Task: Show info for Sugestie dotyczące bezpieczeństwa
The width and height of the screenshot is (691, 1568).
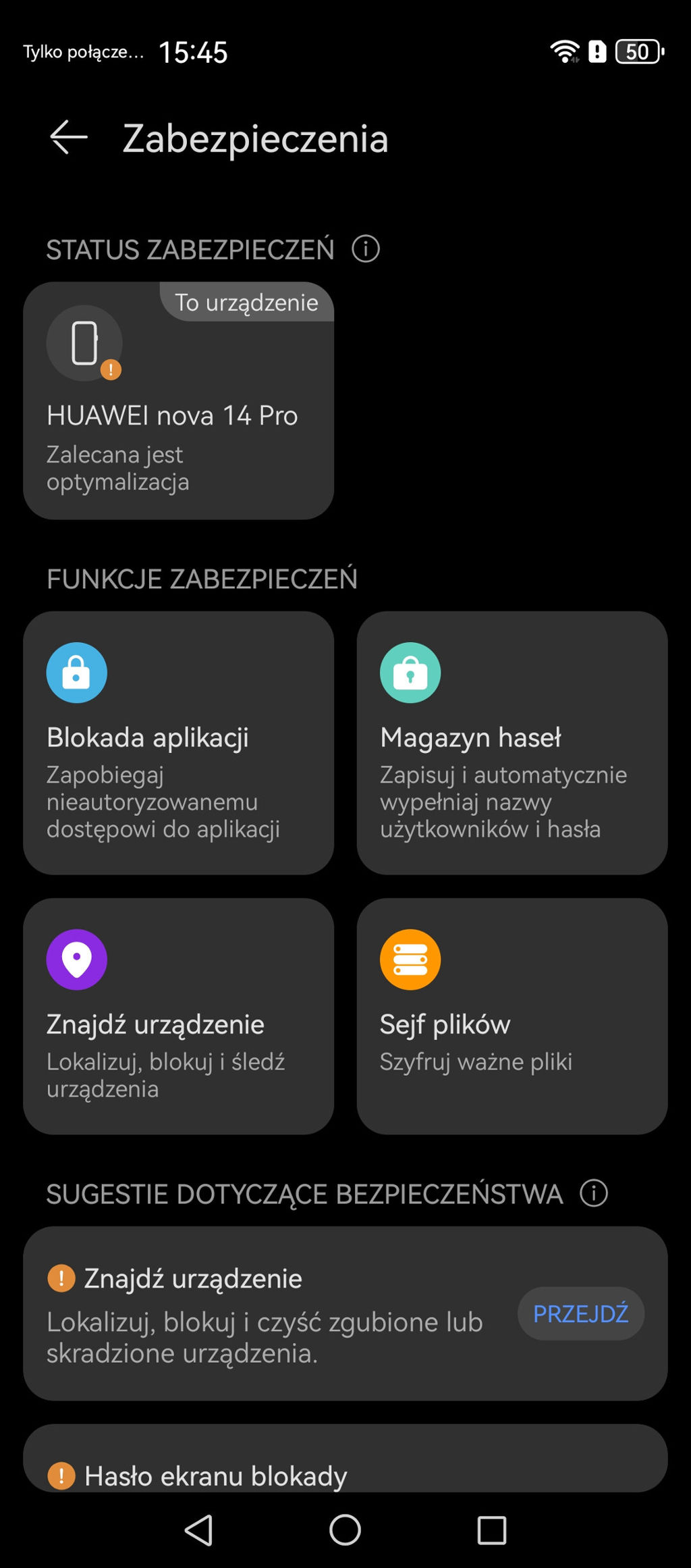Action: pos(594,1193)
